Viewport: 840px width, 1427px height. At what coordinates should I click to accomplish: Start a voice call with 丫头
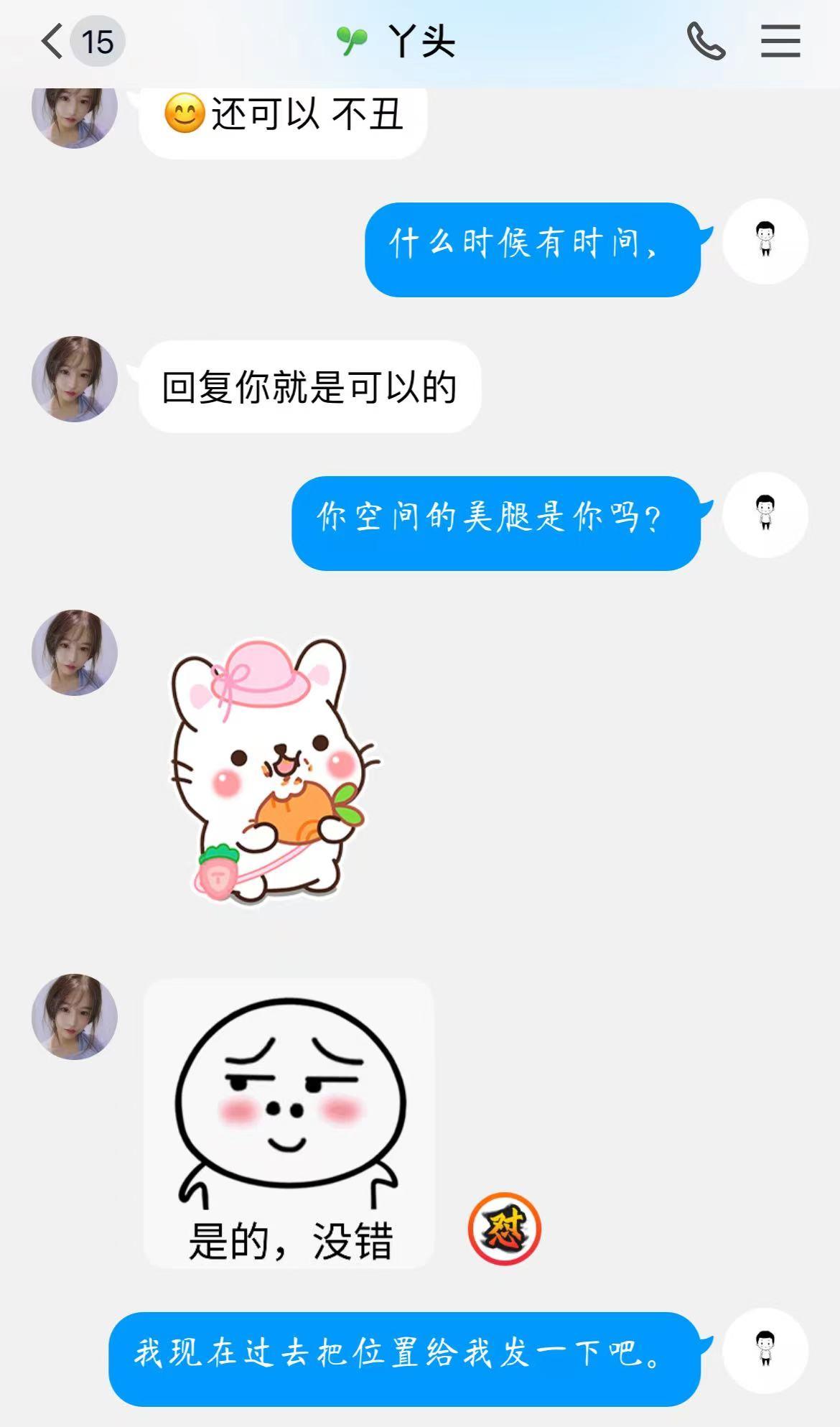point(706,41)
